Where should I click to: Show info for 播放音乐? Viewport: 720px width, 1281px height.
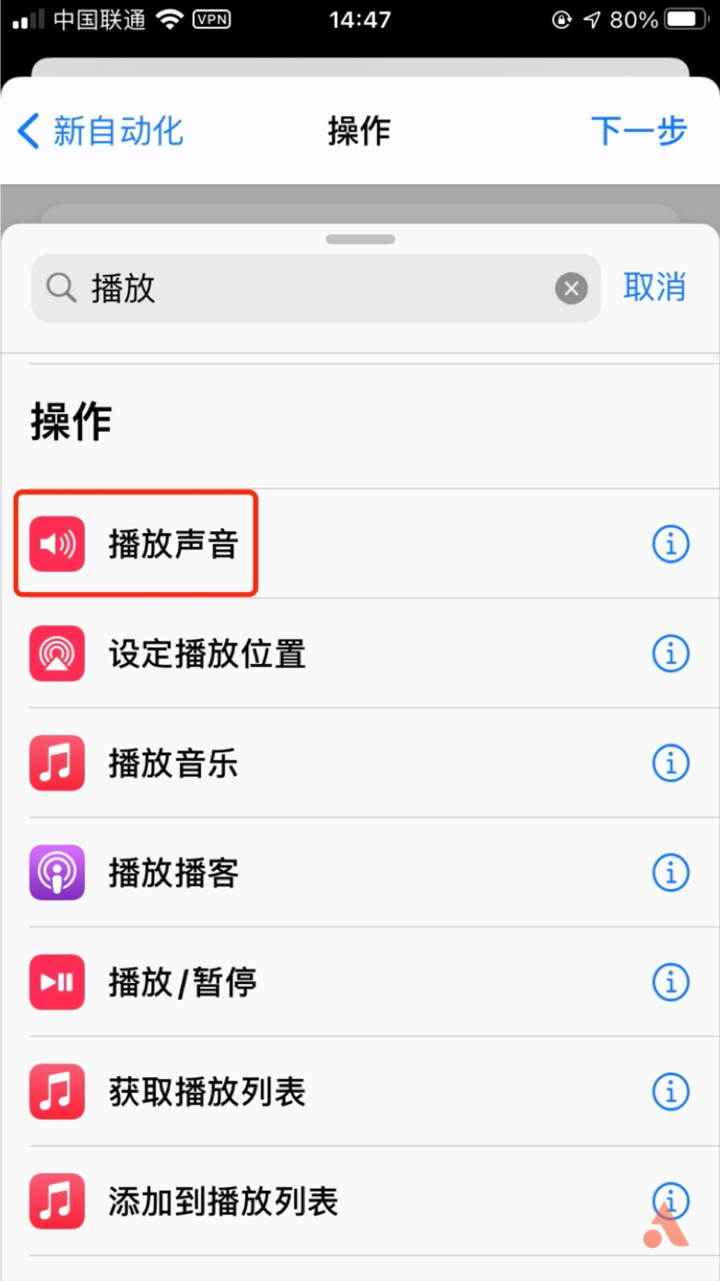pos(671,764)
